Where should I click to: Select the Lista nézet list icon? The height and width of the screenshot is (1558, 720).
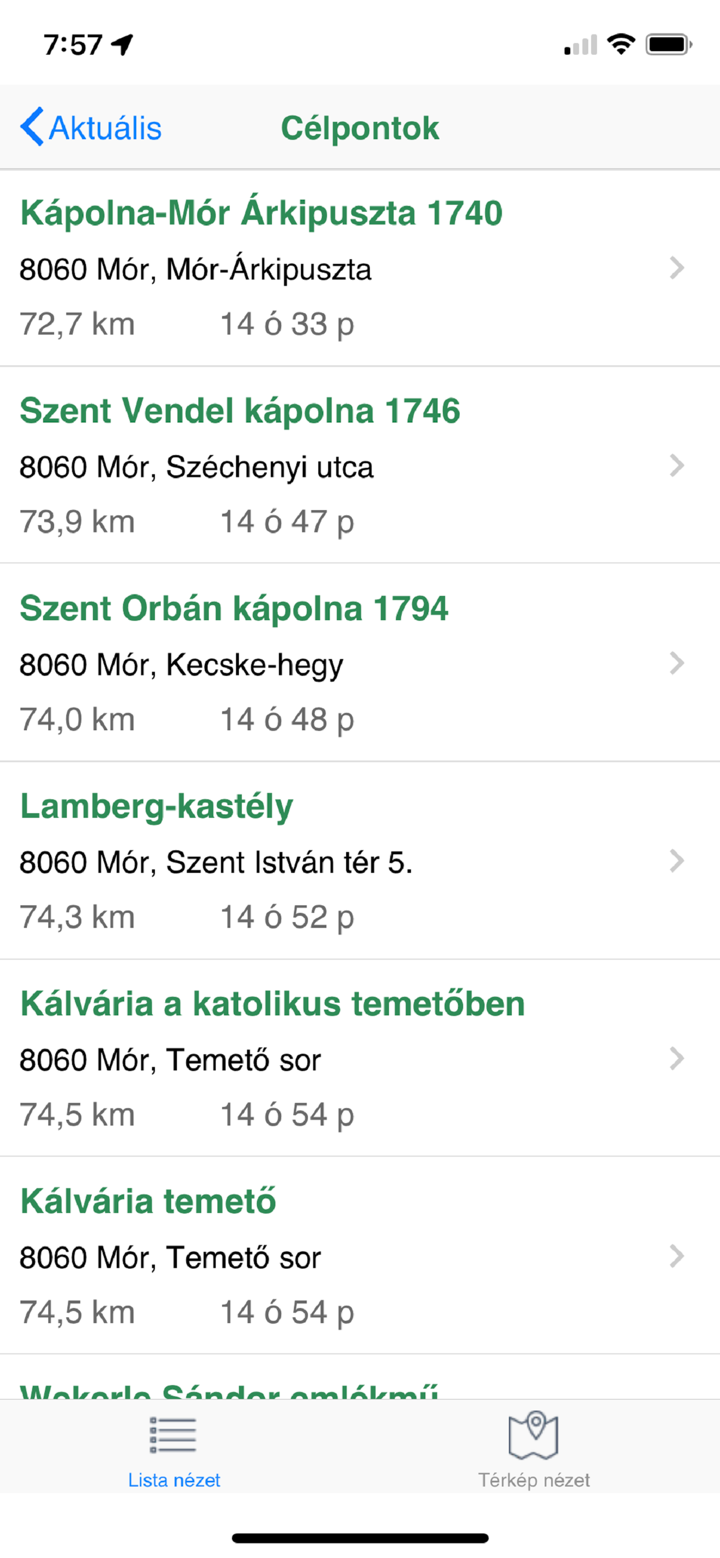point(172,1434)
